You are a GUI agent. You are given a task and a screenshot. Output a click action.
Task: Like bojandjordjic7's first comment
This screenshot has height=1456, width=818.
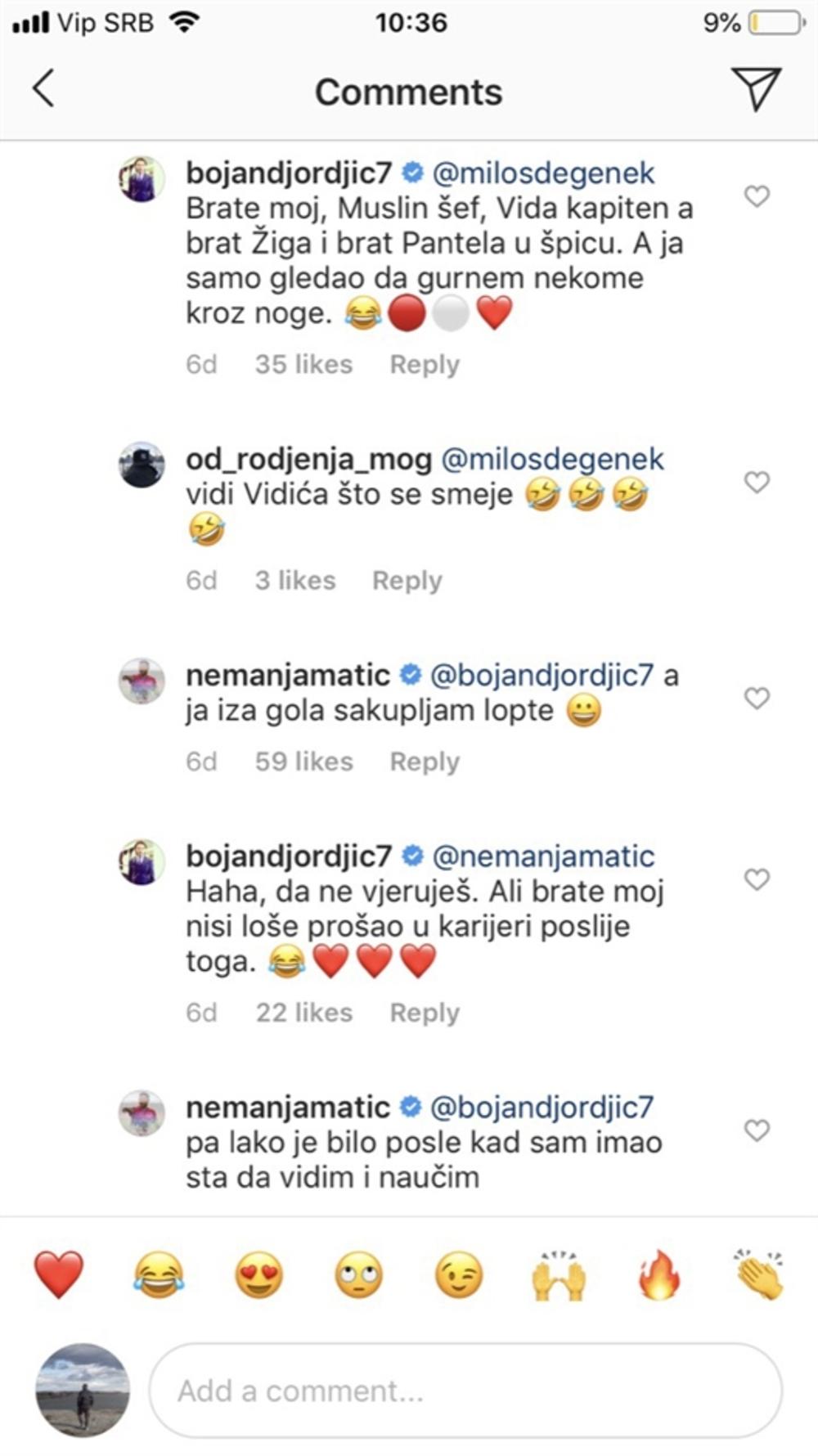point(755,196)
